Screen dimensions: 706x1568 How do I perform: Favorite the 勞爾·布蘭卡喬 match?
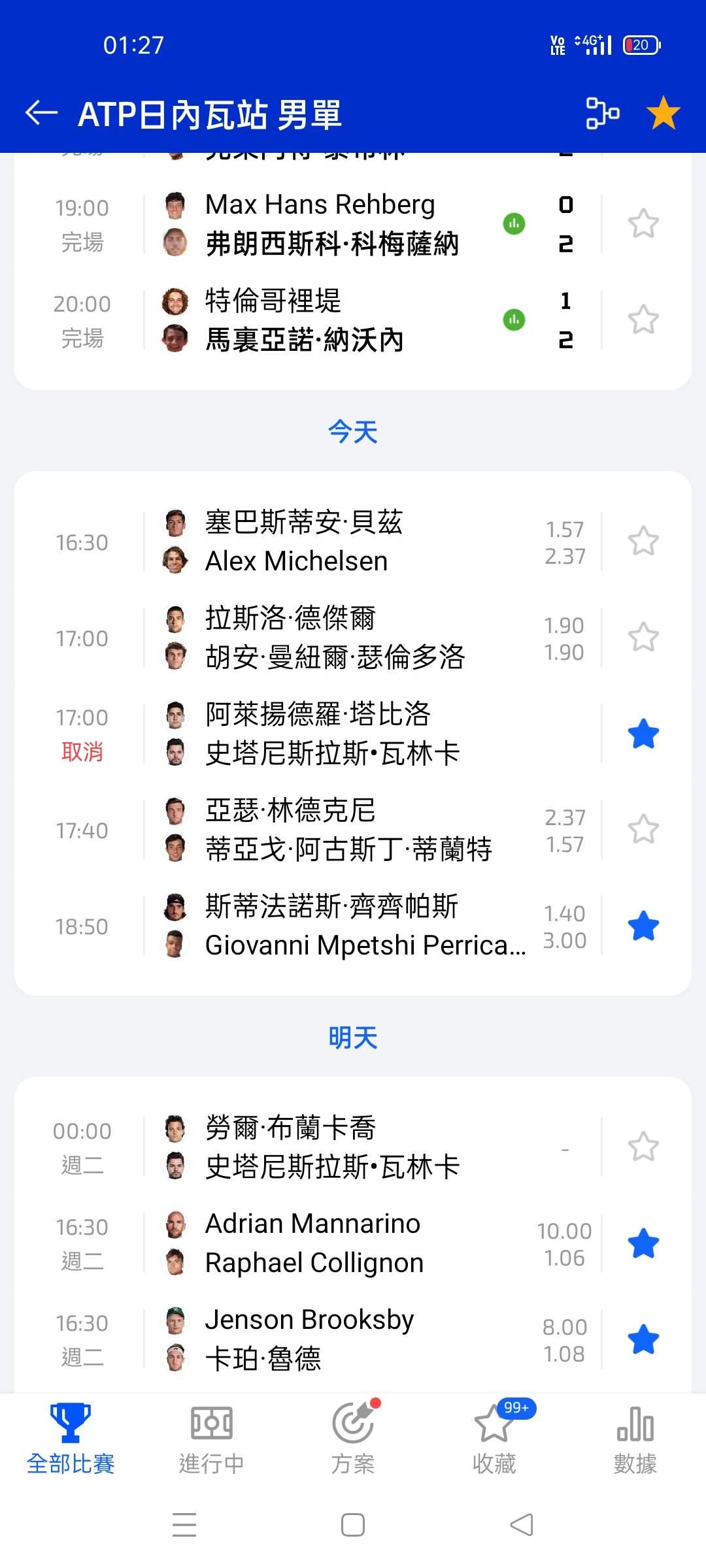tap(643, 1147)
